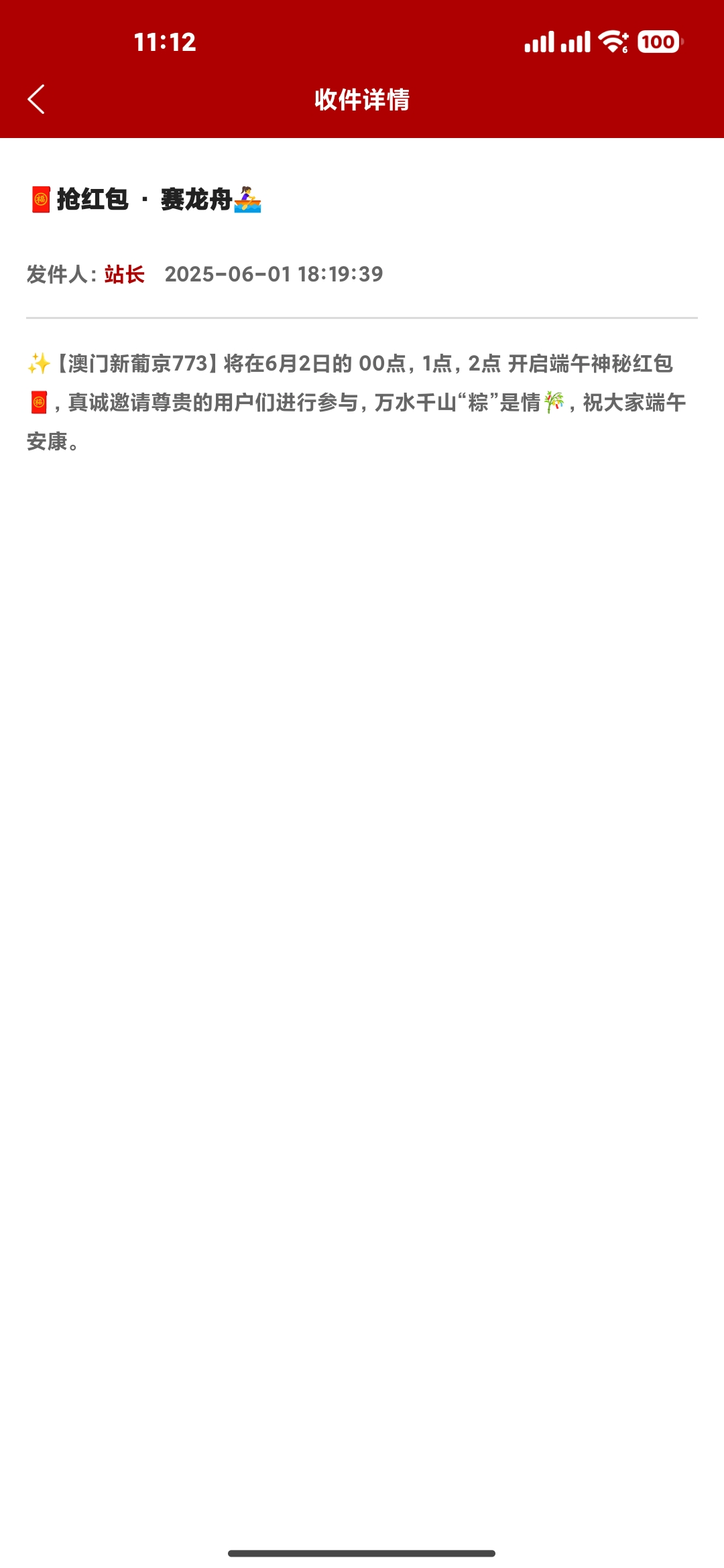
Task: Click the back arrow to return
Action: pyautogui.click(x=37, y=99)
